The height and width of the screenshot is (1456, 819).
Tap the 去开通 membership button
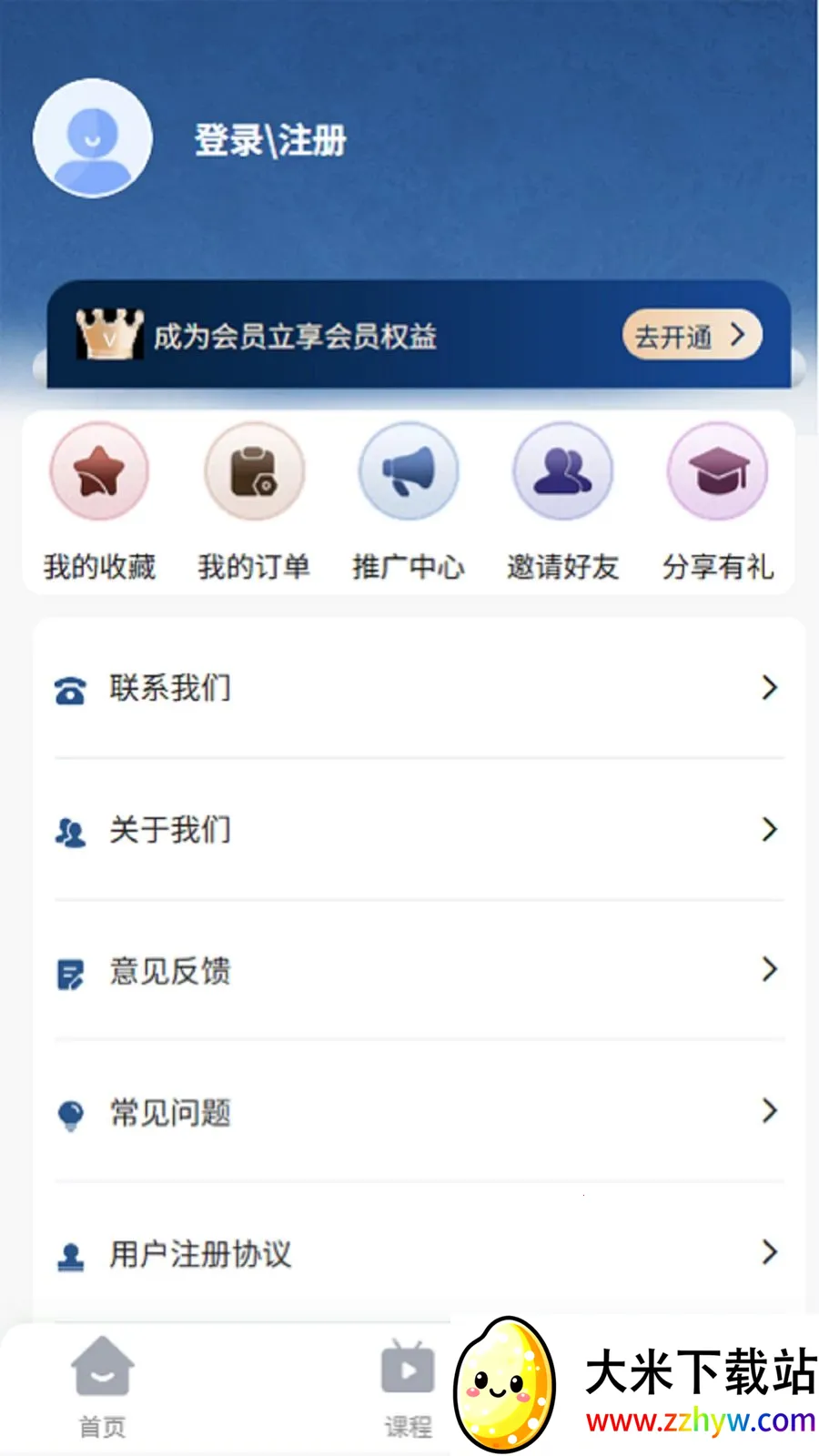point(693,336)
